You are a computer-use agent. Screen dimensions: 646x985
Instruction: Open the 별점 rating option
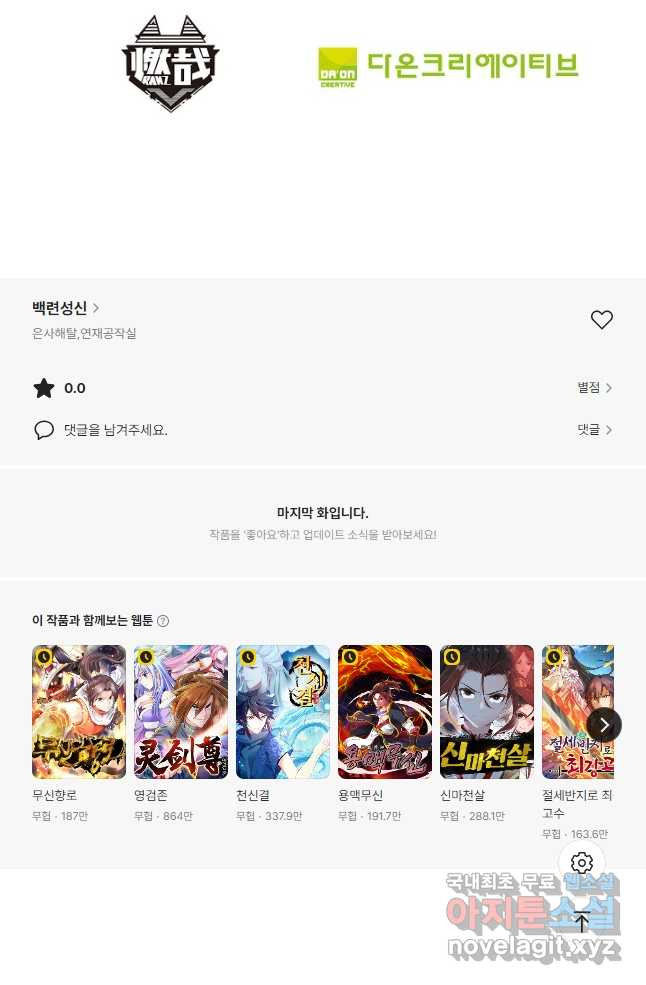(594, 388)
